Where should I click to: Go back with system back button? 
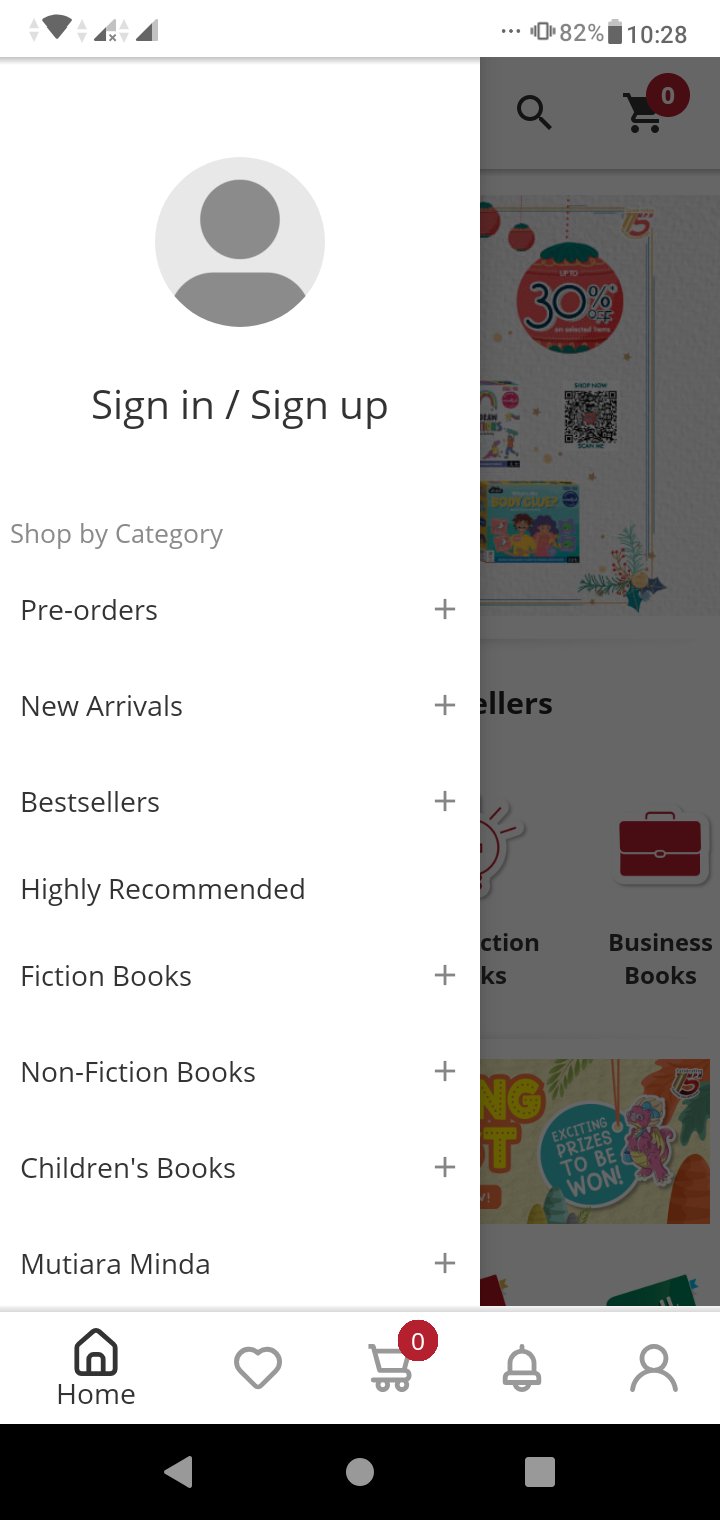point(179,1471)
